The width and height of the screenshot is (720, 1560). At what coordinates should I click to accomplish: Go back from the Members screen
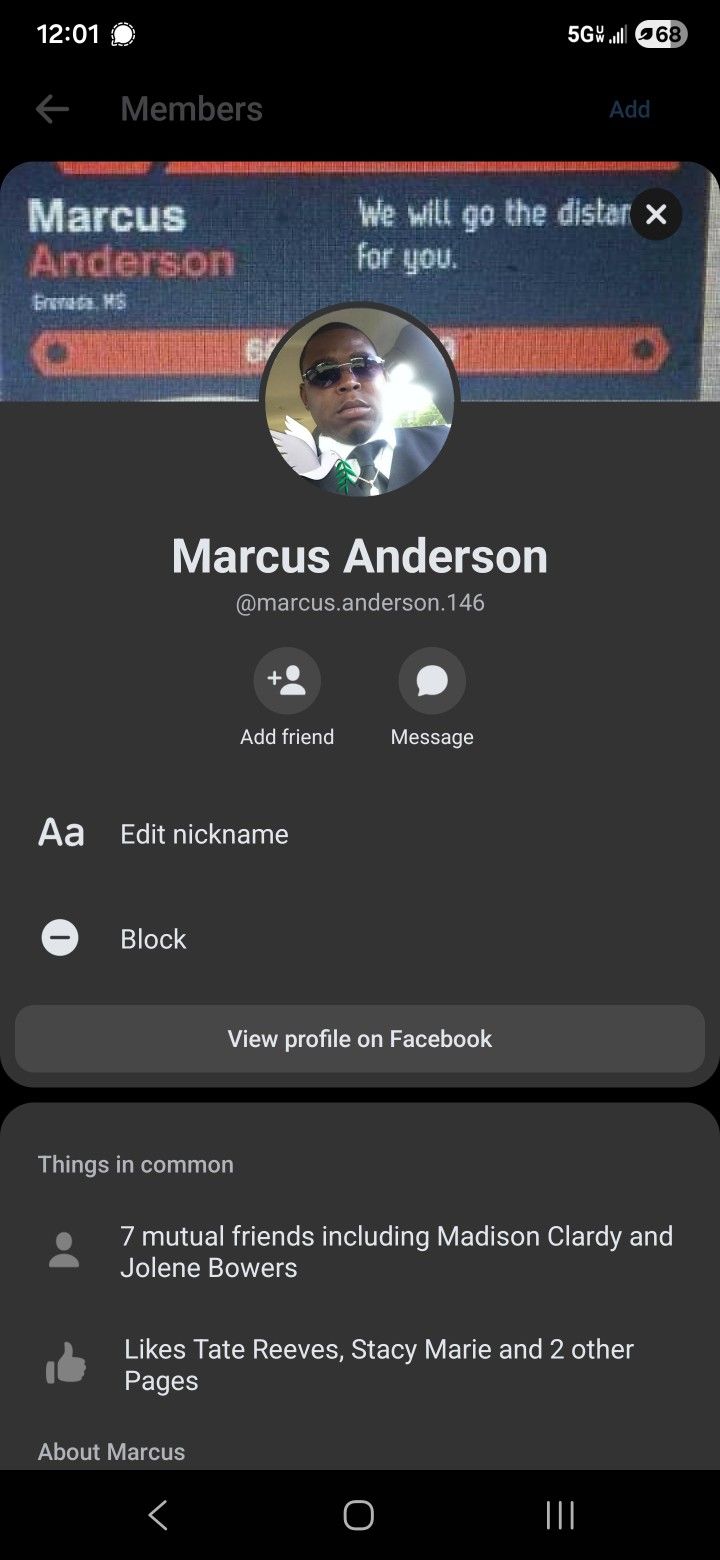pyautogui.click(x=52, y=109)
